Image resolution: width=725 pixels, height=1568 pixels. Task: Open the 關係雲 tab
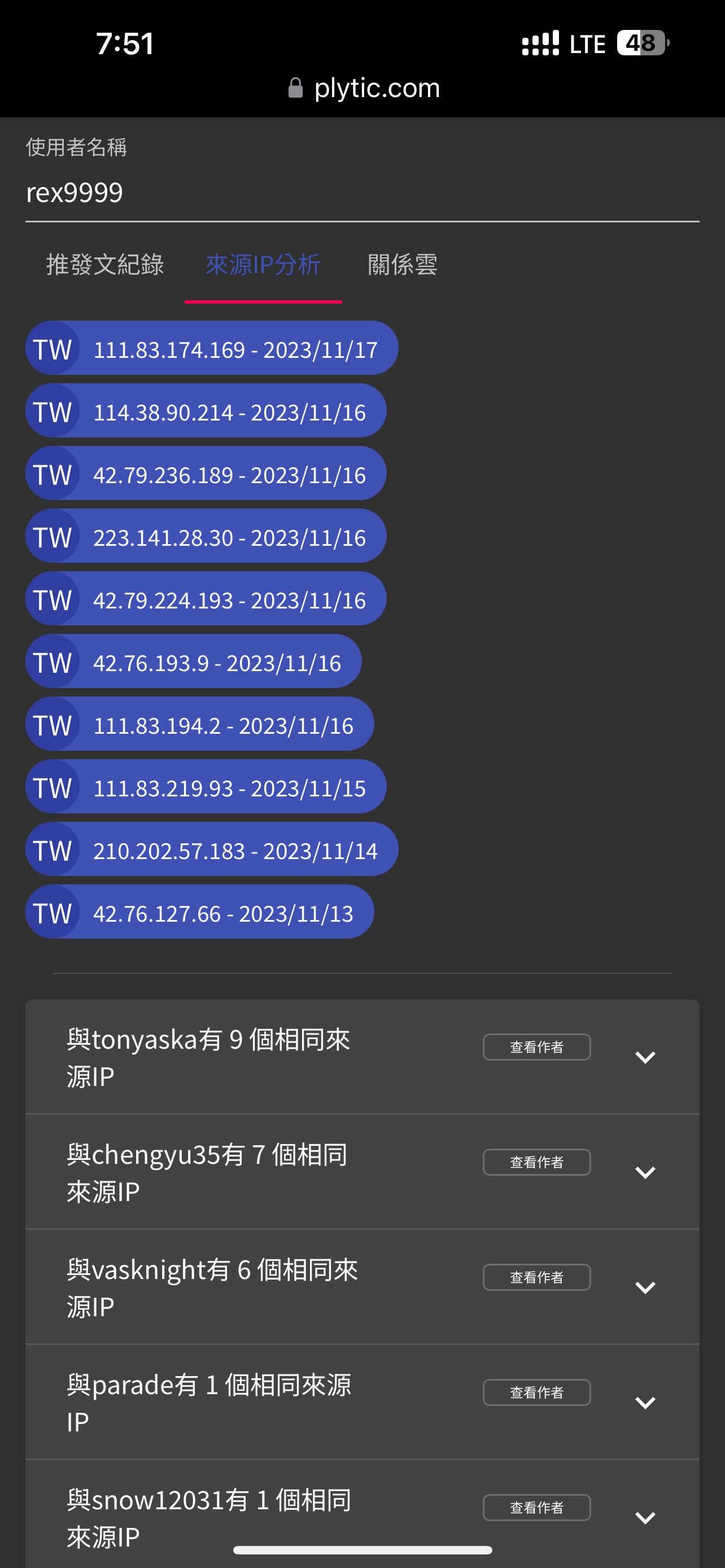pyautogui.click(x=403, y=265)
